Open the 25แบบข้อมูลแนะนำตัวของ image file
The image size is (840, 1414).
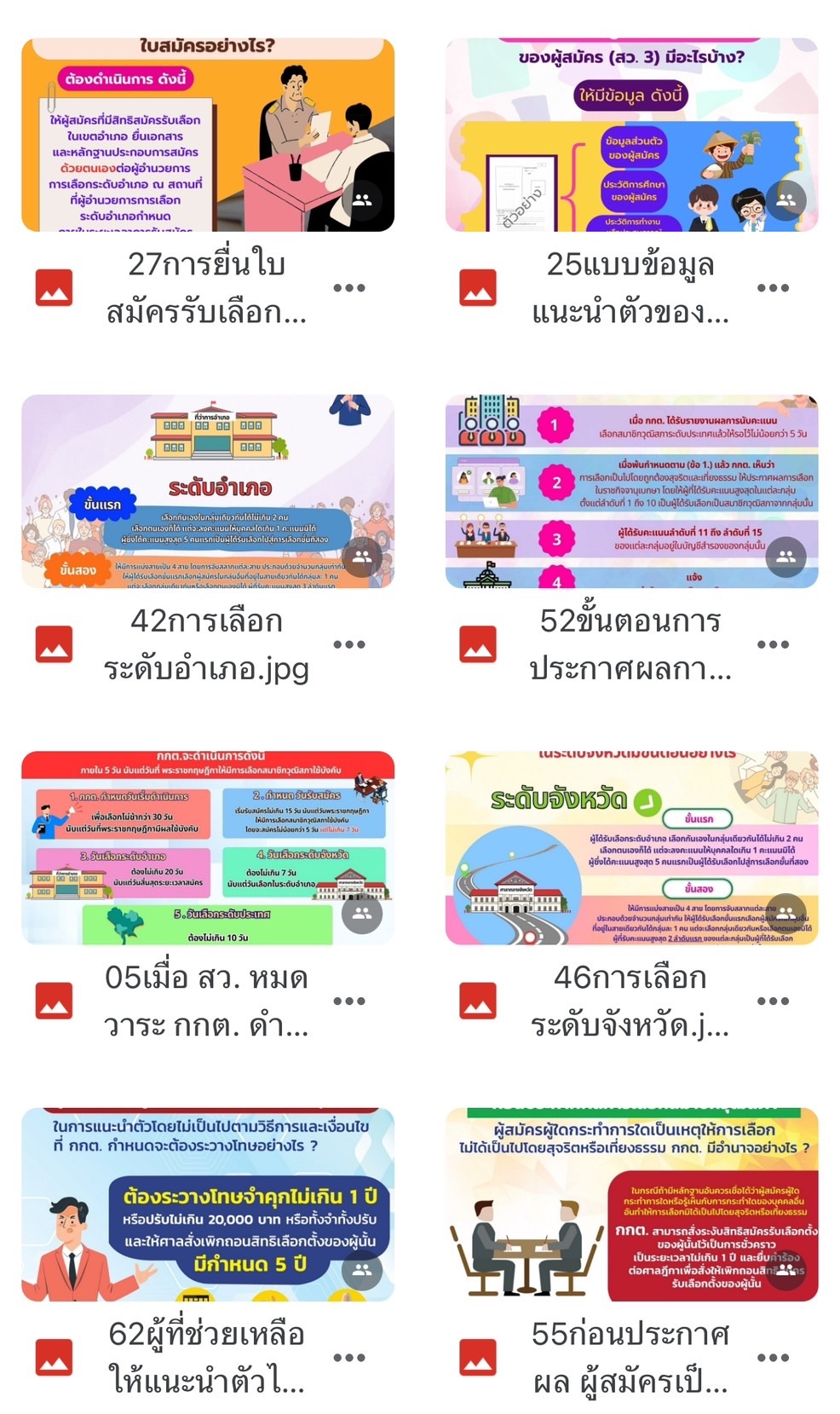[x=631, y=135]
